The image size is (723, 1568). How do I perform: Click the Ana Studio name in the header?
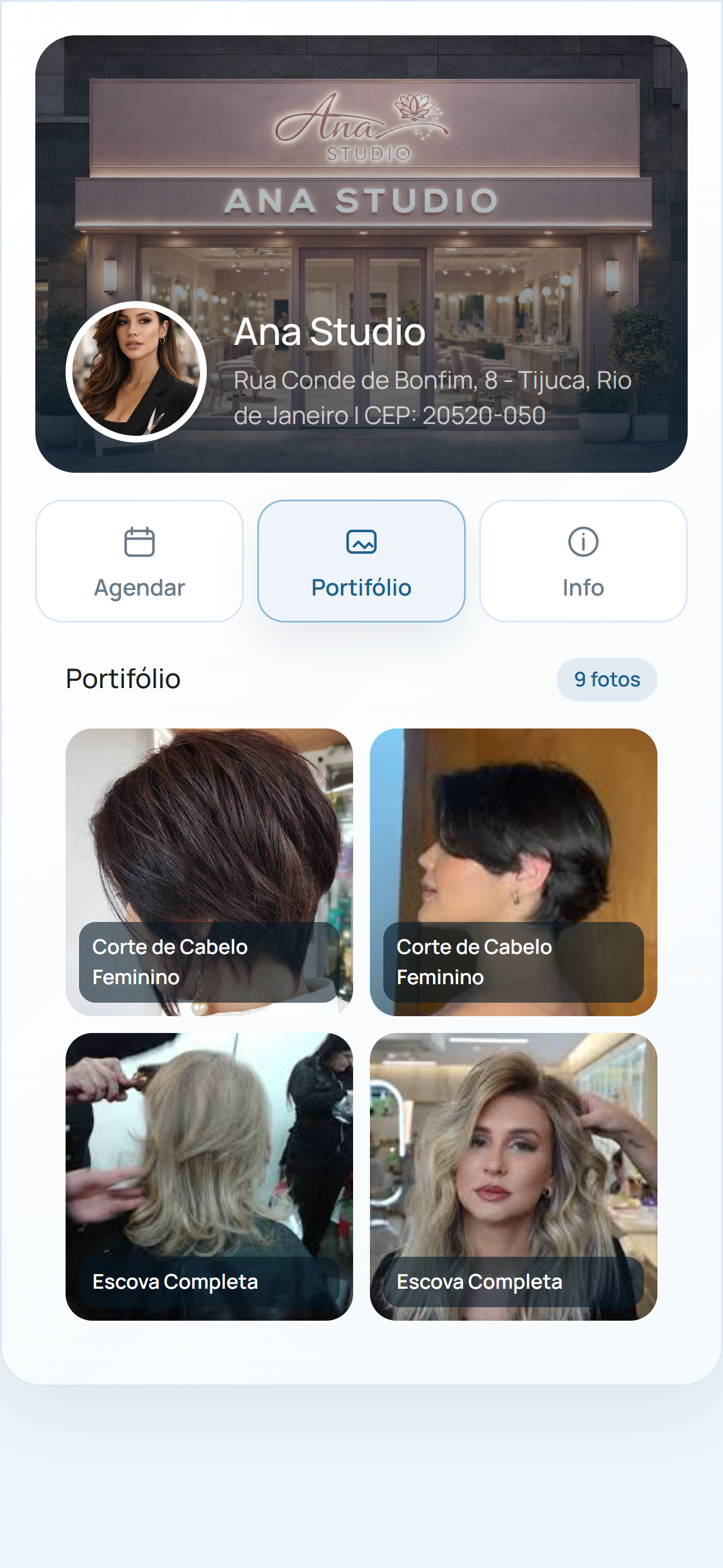330,333
